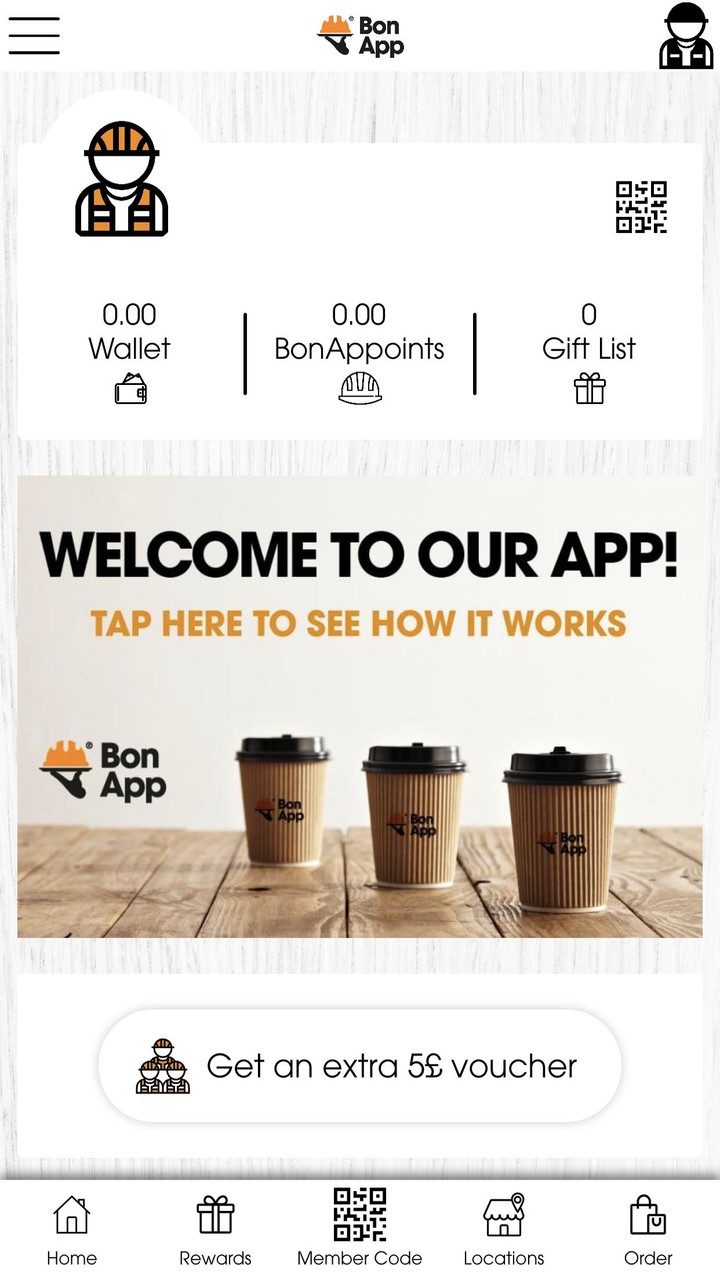Open the Member Code tab
Screen dimensions: 720x1280
(x=360, y=1230)
